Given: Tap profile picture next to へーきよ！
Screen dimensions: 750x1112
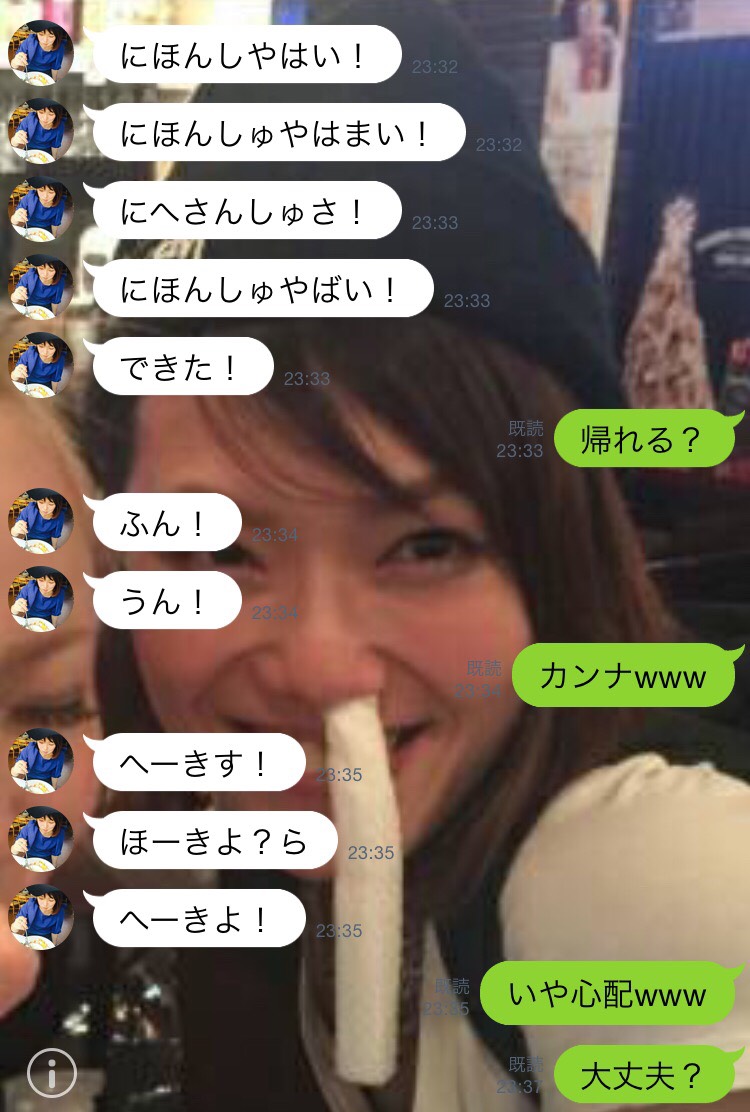Looking at the screenshot, I should coord(41,917).
